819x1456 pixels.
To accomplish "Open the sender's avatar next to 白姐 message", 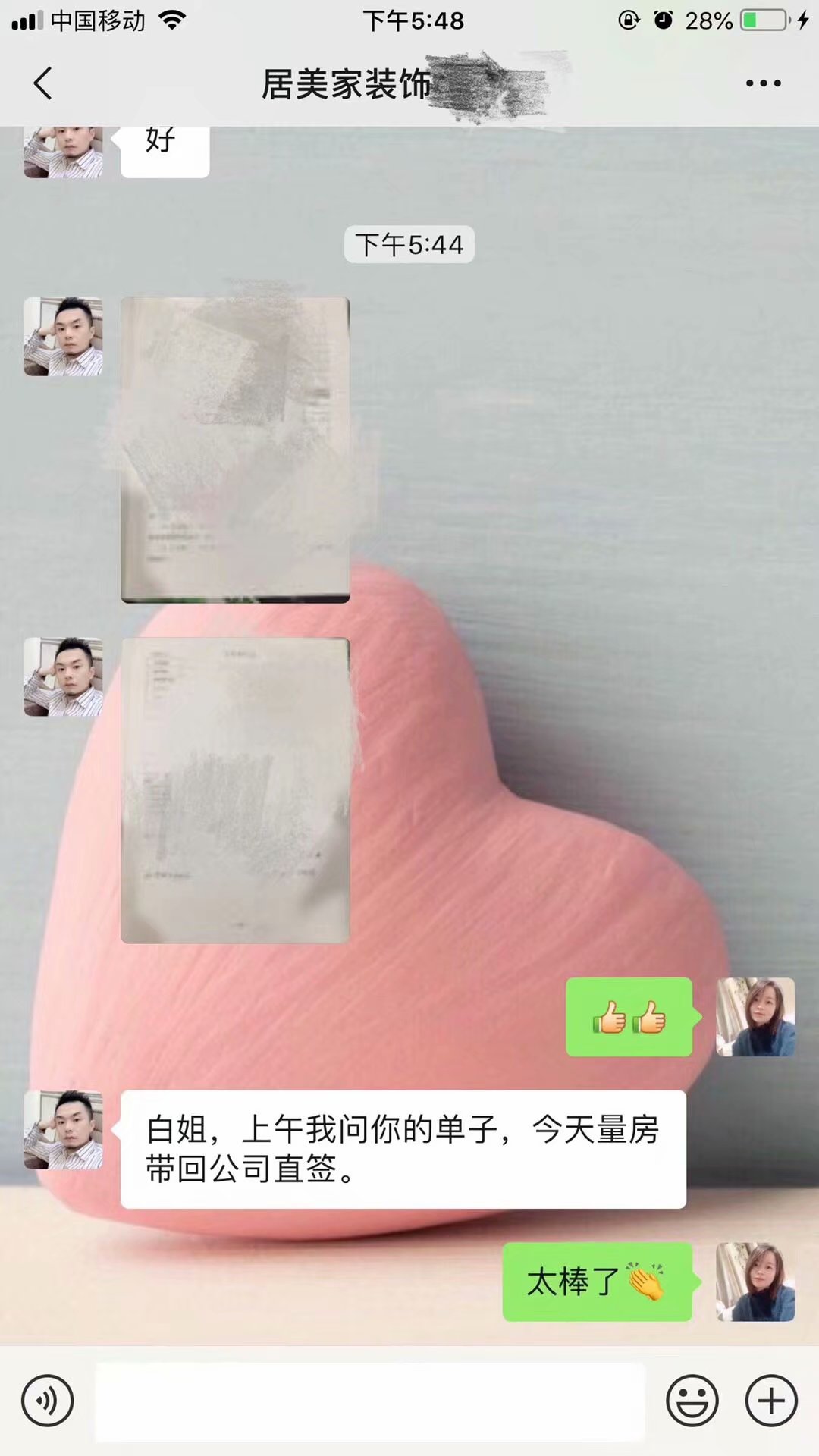I will click(x=64, y=1130).
